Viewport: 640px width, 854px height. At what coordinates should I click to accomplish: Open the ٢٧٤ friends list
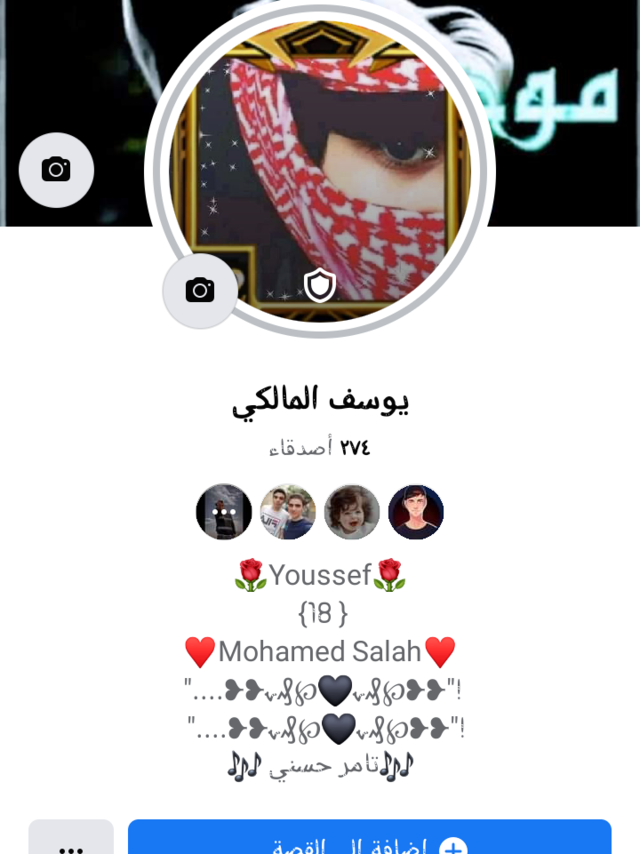(320, 447)
